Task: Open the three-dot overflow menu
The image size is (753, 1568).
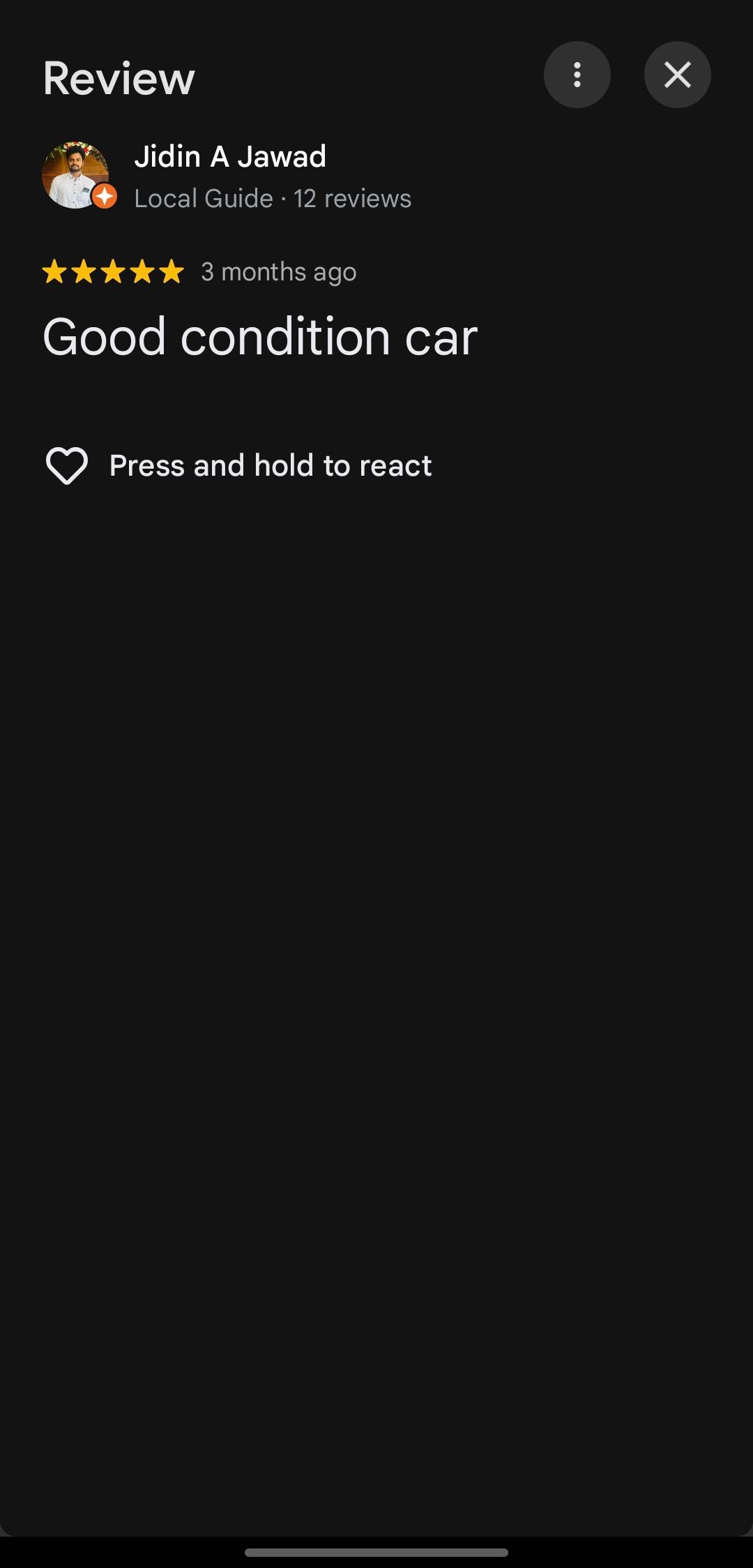Action: pos(577,75)
